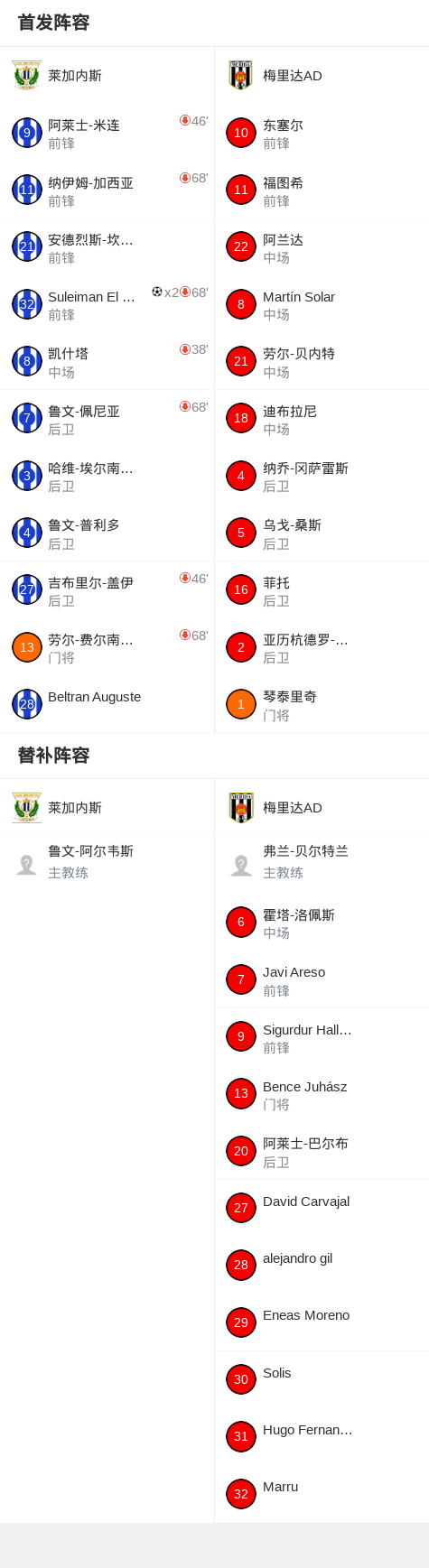Select player Suleiman El with two goals
Image resolution: width=429 pixels, height=1568 pixels.
pyautogui.click(x=107, y=304)
